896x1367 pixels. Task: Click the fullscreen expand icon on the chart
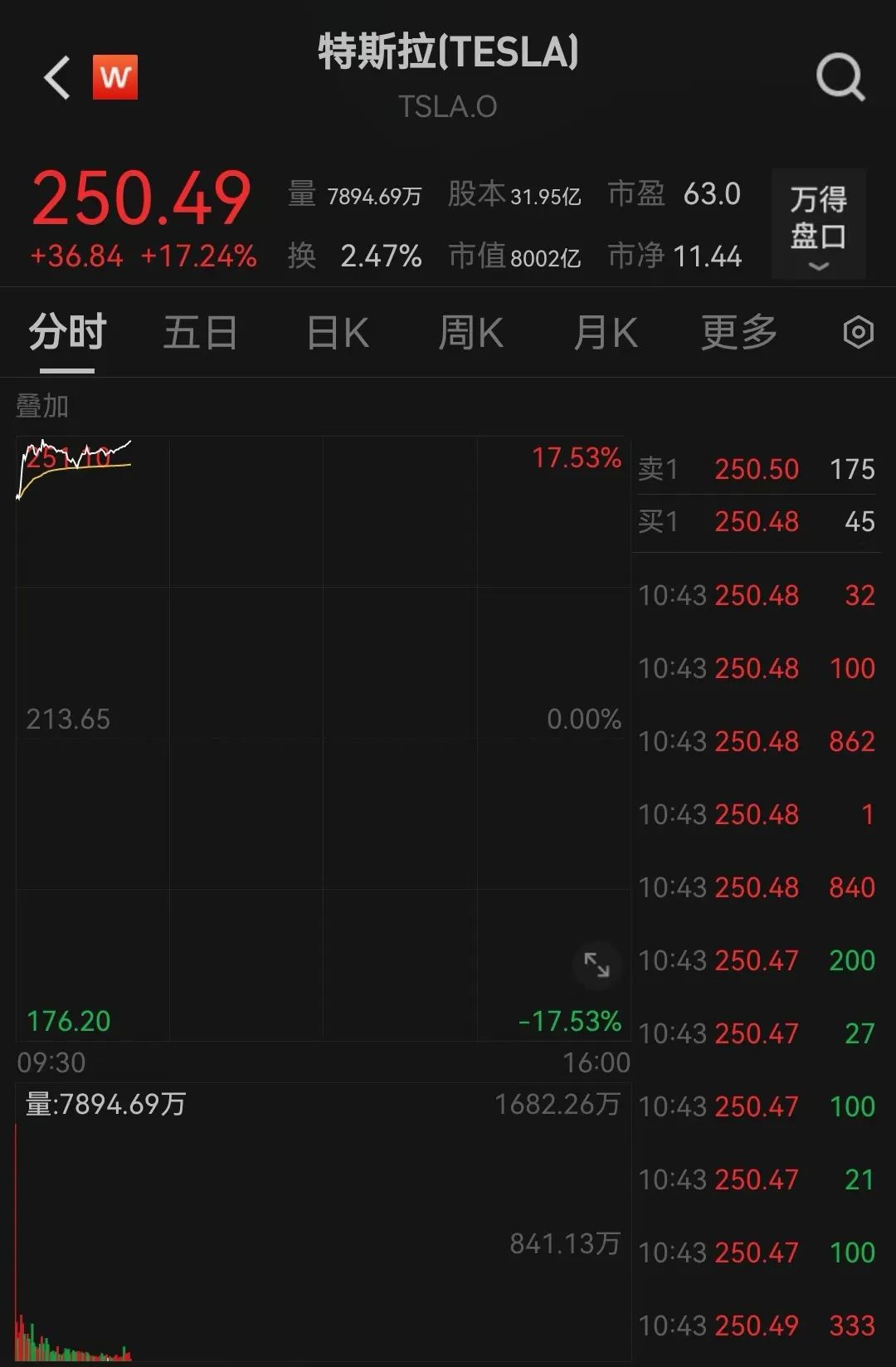coord(597,965)
